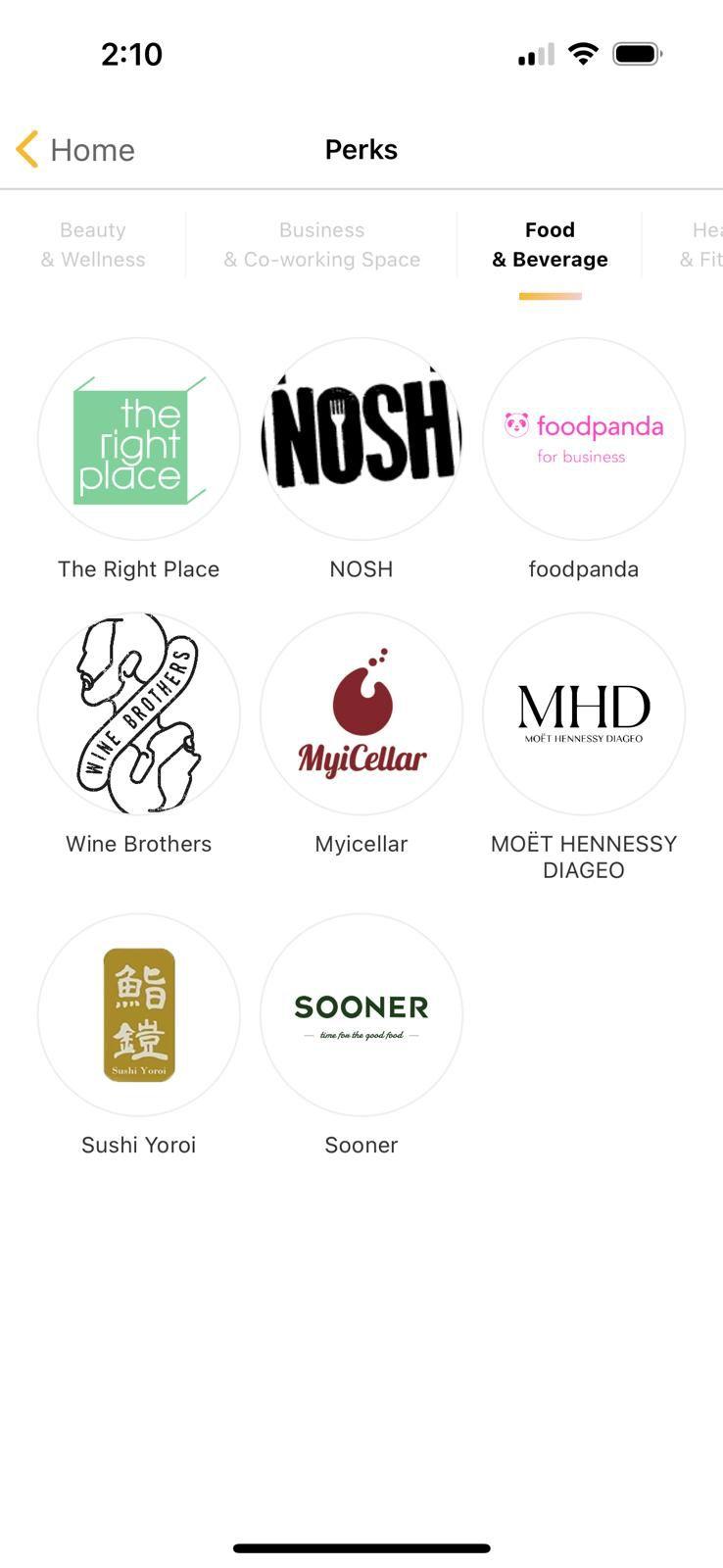Open the NOSH perk
Image resolution: width=723 pixels, height=1568 pixels.
click(361, 439)
